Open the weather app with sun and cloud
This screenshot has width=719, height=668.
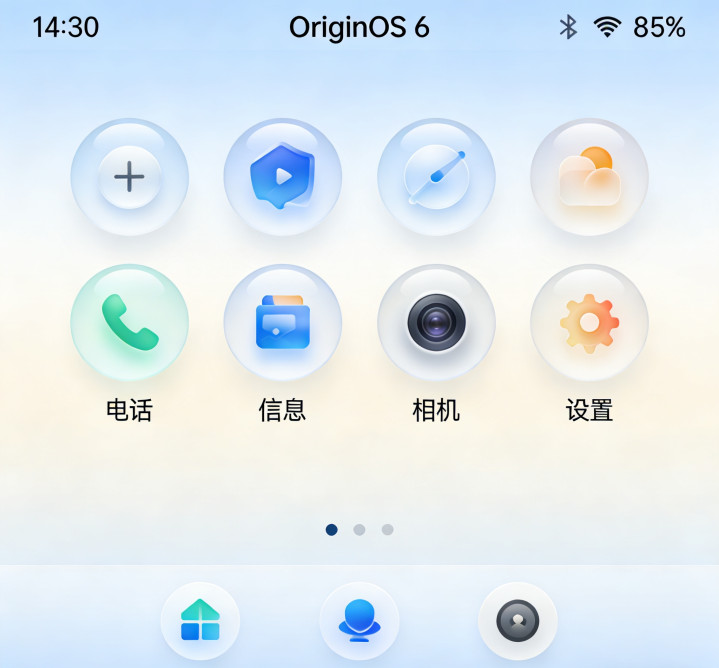[589, 177]
